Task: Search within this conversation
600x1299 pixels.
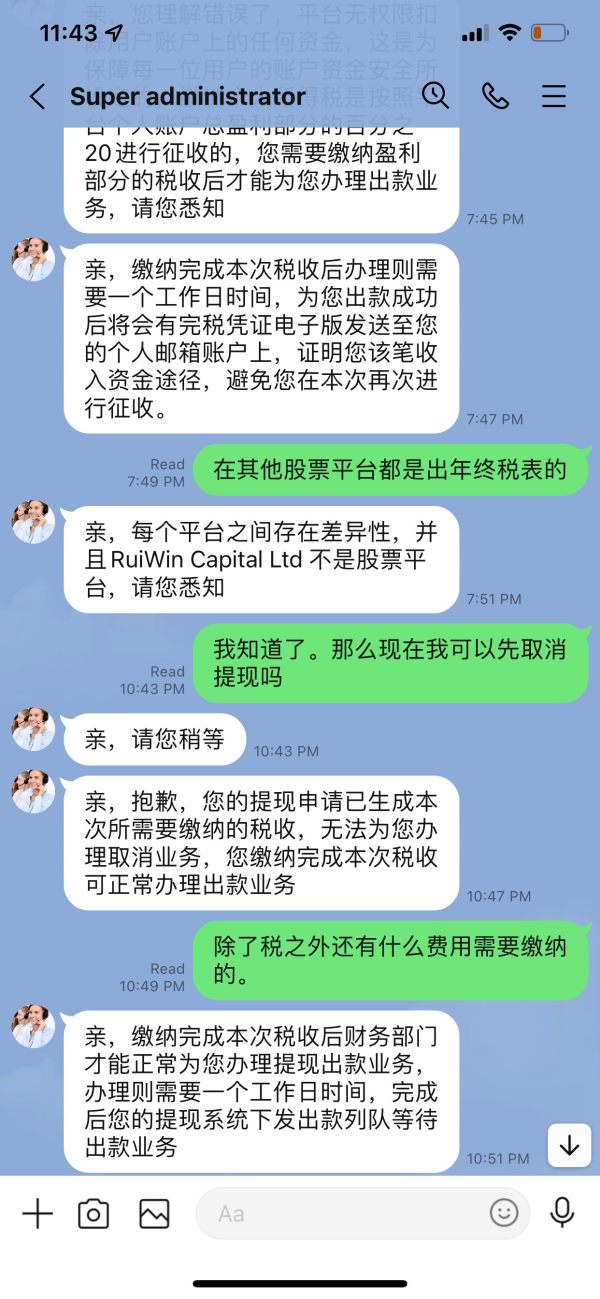Action: tap(435, 95)
